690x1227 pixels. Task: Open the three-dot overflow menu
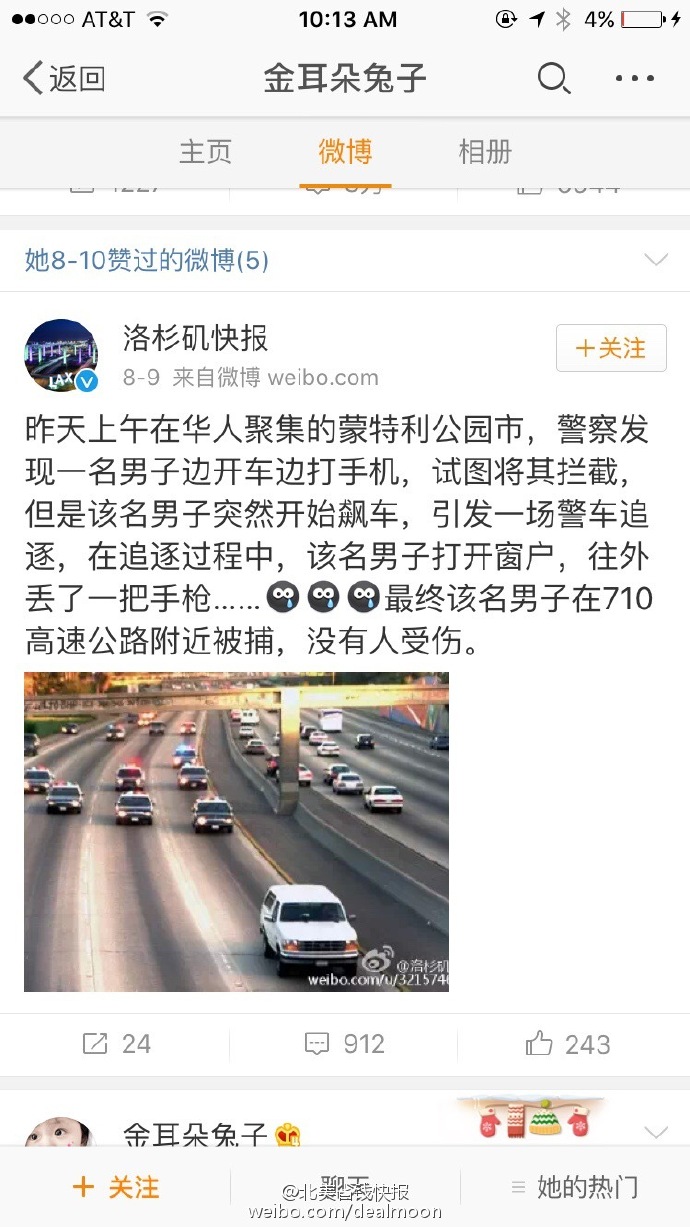tap(635, 78)
